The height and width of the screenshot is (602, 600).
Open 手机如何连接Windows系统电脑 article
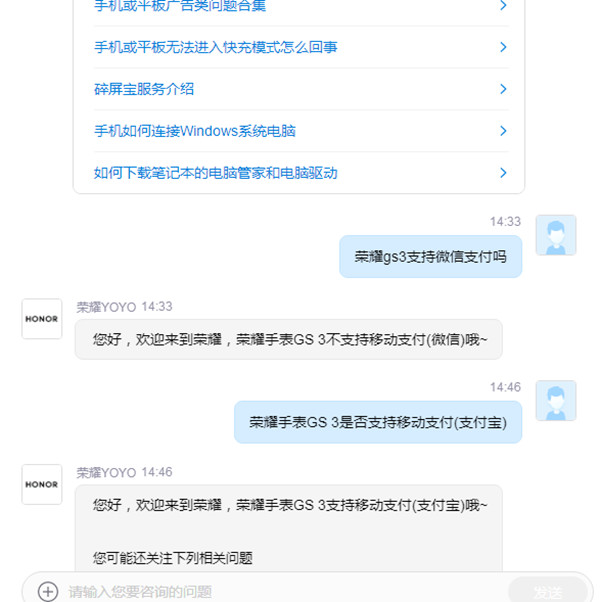(195, 131)
